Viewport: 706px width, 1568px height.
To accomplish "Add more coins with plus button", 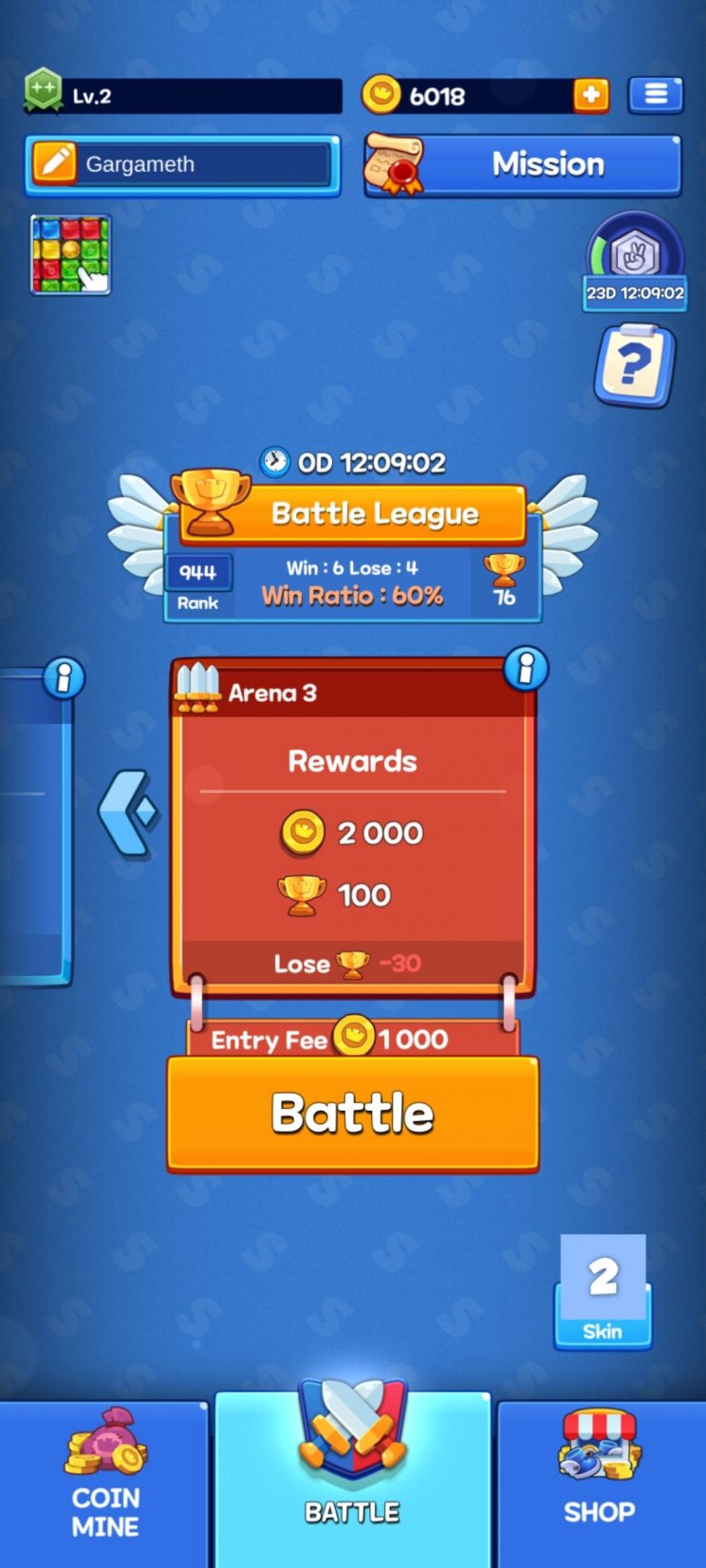I will pyautogui.click(x=590, y=95).
